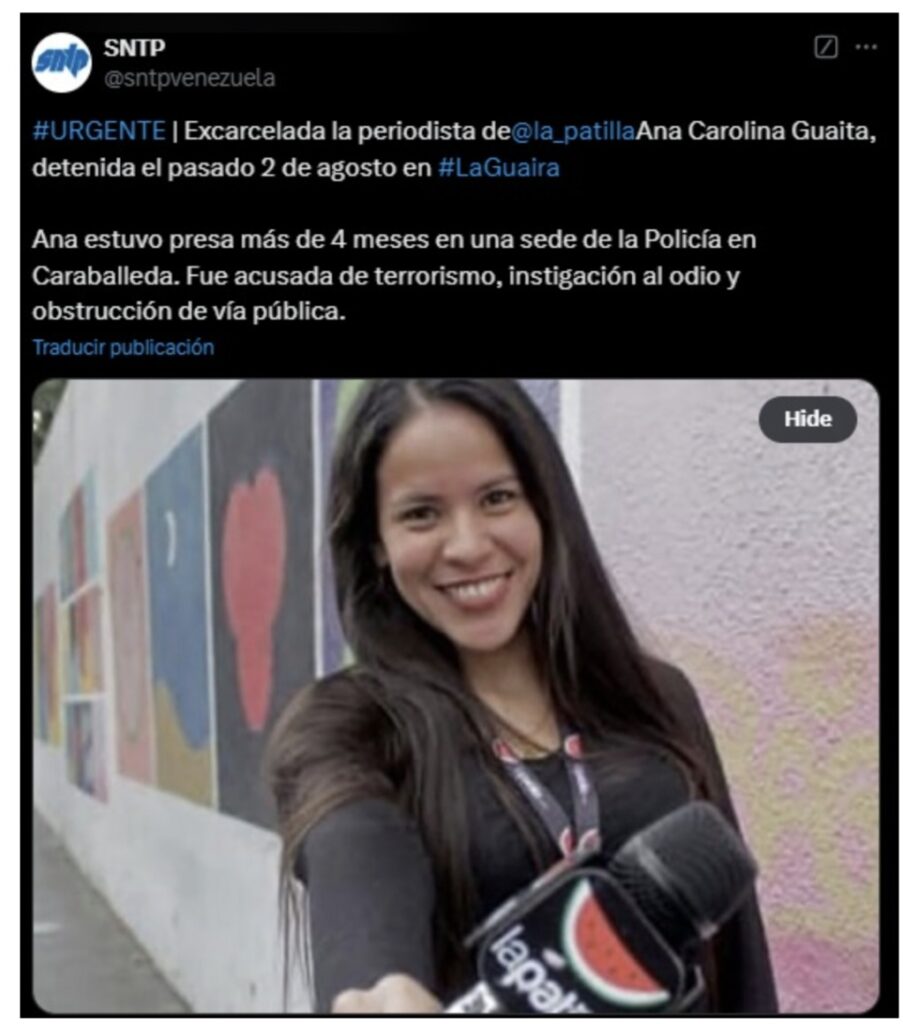Open the @sntpvenezuela handle

tap(189, 78)
